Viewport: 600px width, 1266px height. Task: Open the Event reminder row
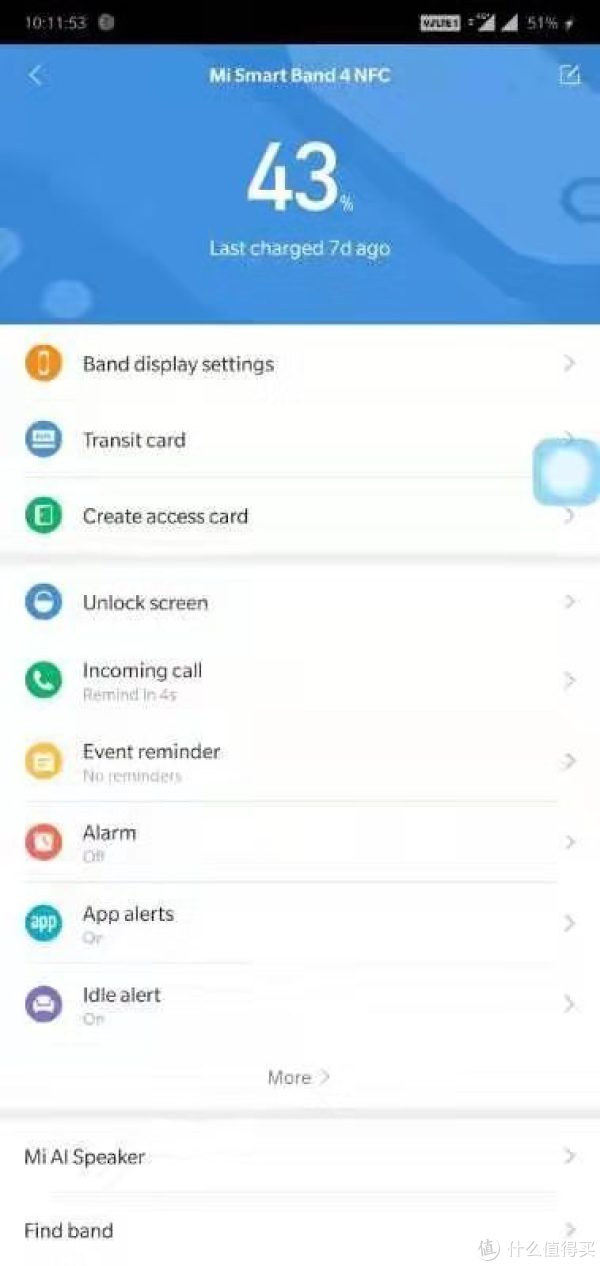[x=300, y=761]
